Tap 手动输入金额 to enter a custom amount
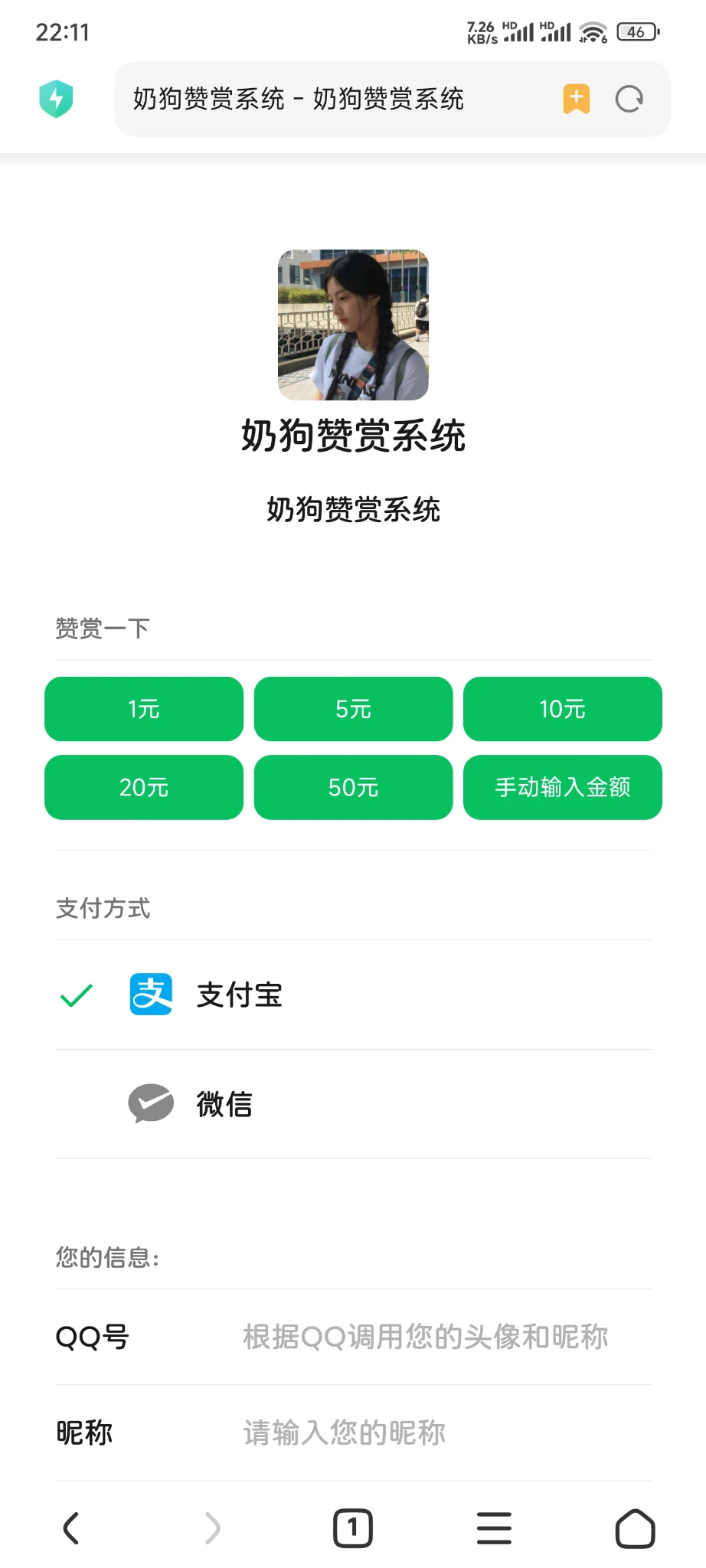 (x=562, y=787)
